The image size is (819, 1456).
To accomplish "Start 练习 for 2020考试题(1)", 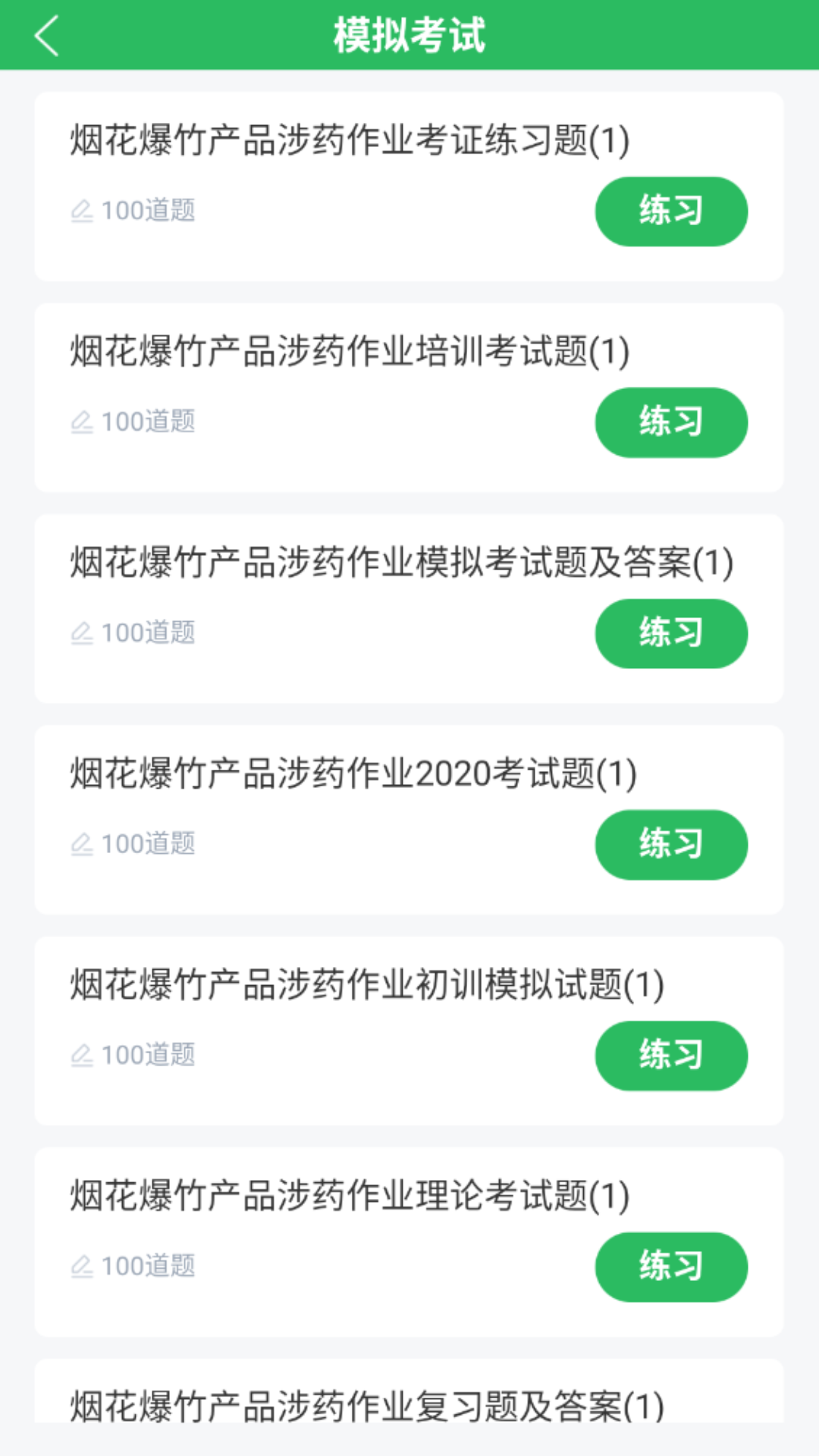I will pyautogui.click(x=670, y=844).
